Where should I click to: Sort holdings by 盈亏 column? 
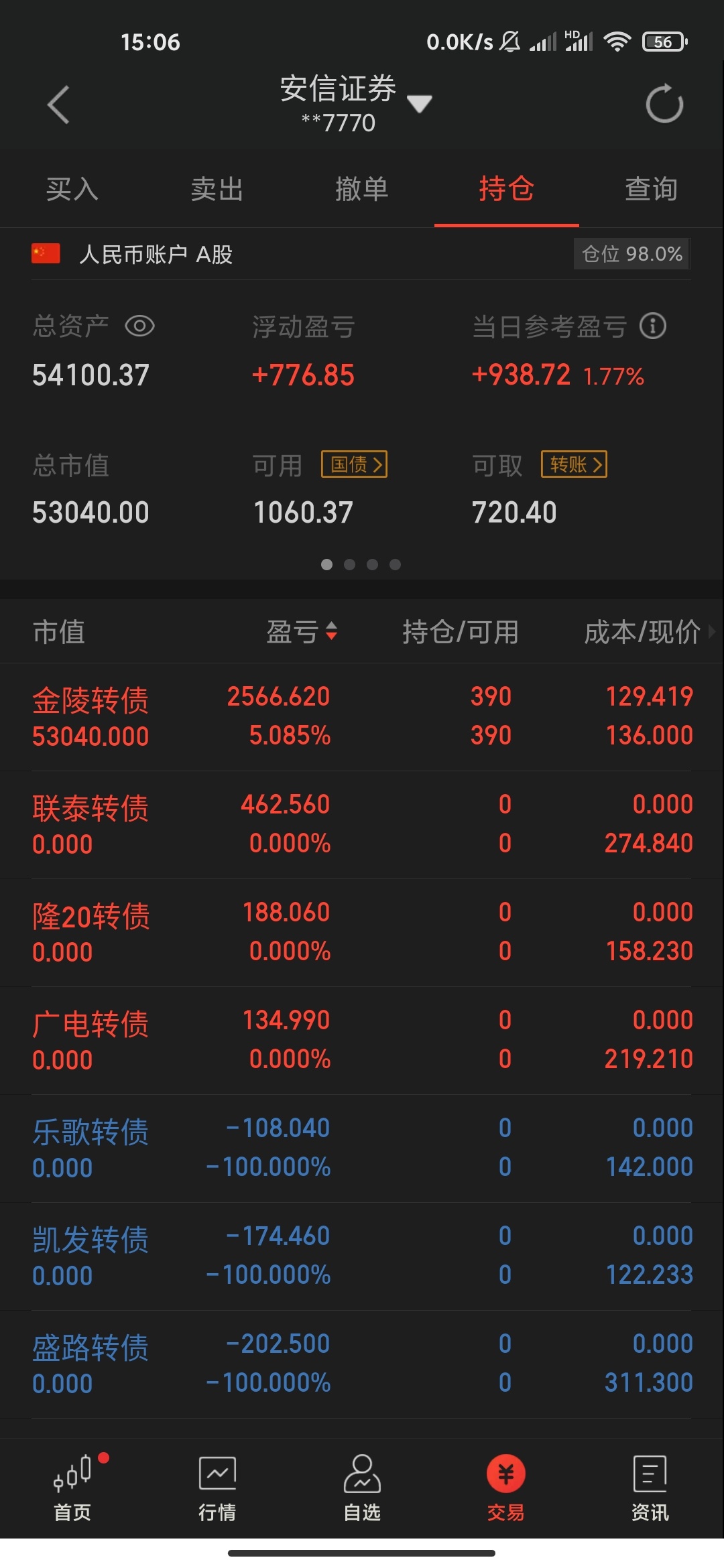tap(302, 631)
